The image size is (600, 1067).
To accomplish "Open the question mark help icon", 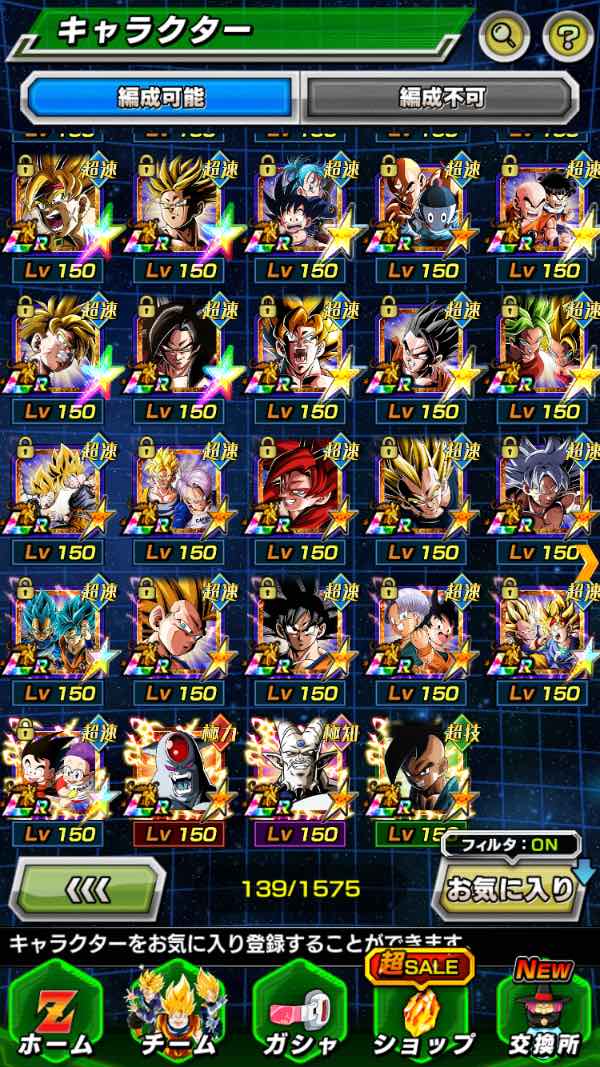I will pyautogui.click(x=568, y=35).
